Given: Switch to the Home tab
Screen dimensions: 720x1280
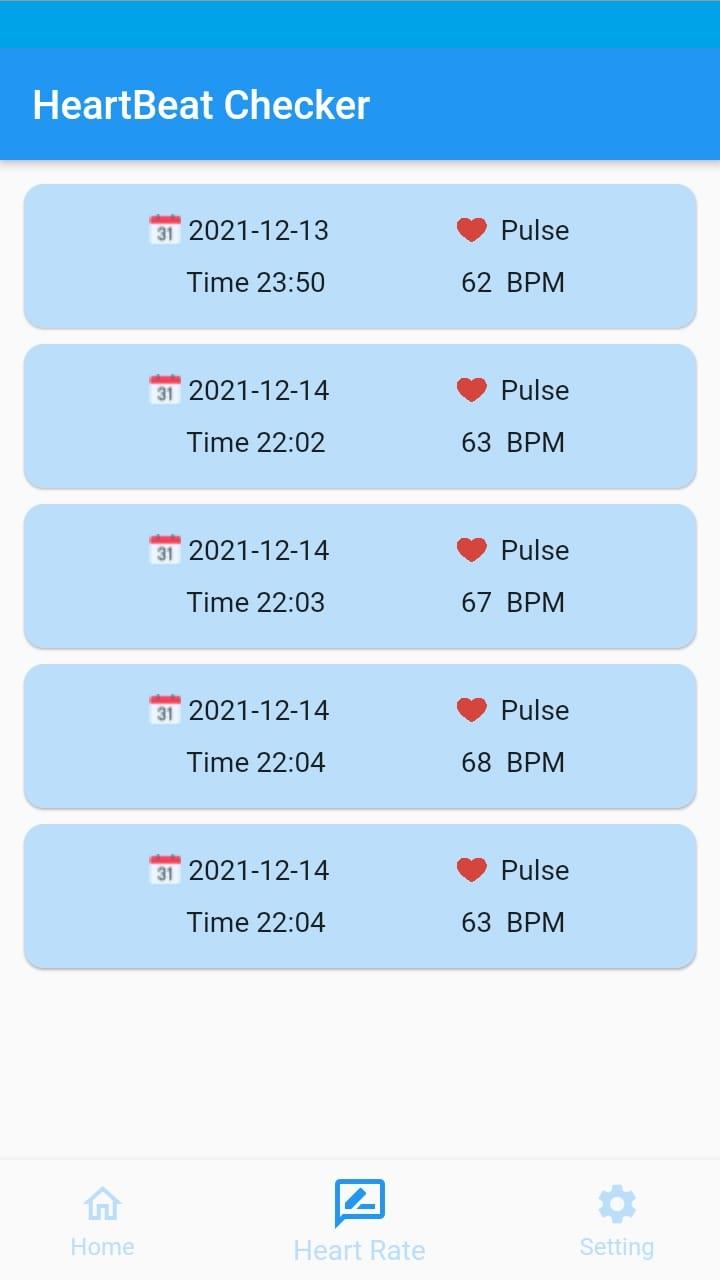Looking at the screenshot, I should point(102,1221).
